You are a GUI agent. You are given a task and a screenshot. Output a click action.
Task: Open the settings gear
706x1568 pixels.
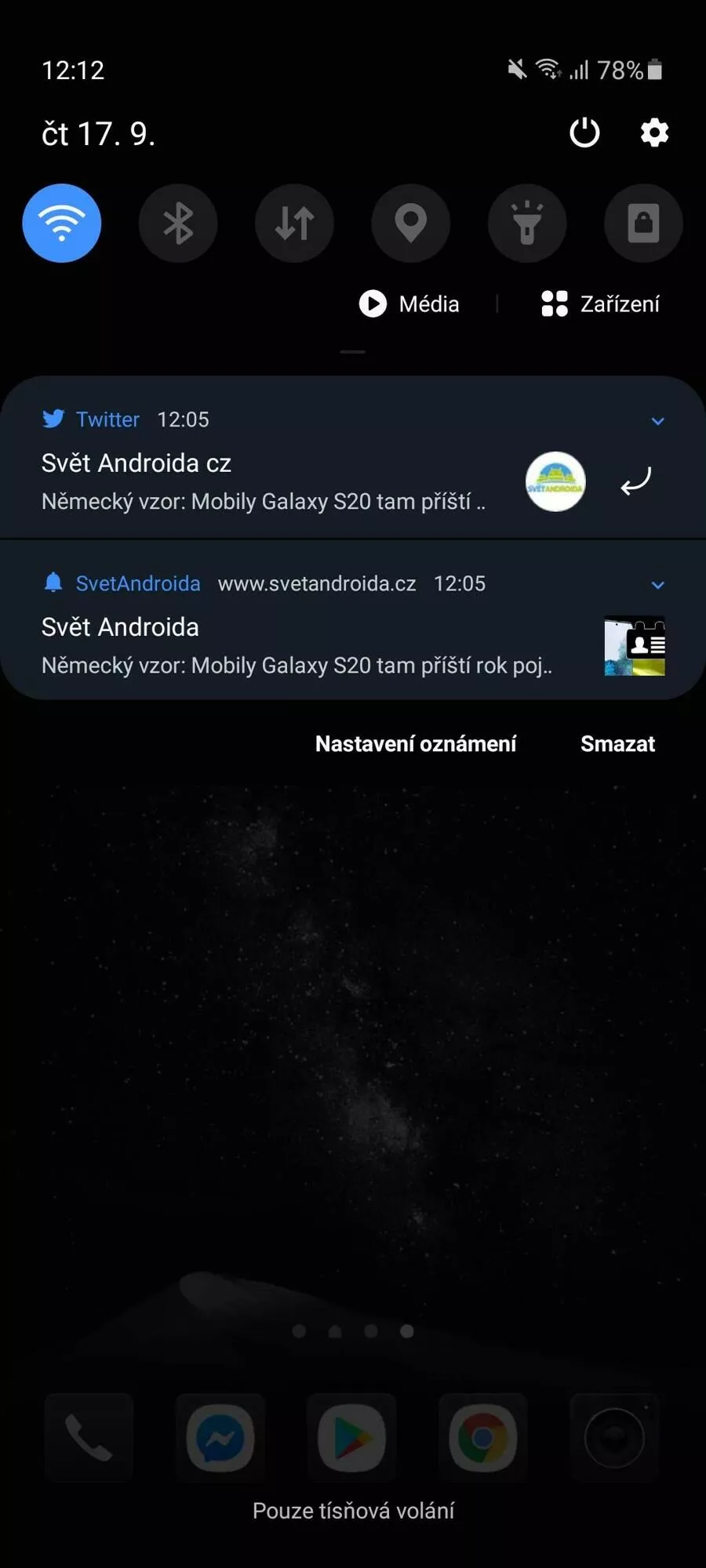tap(654, 132)
